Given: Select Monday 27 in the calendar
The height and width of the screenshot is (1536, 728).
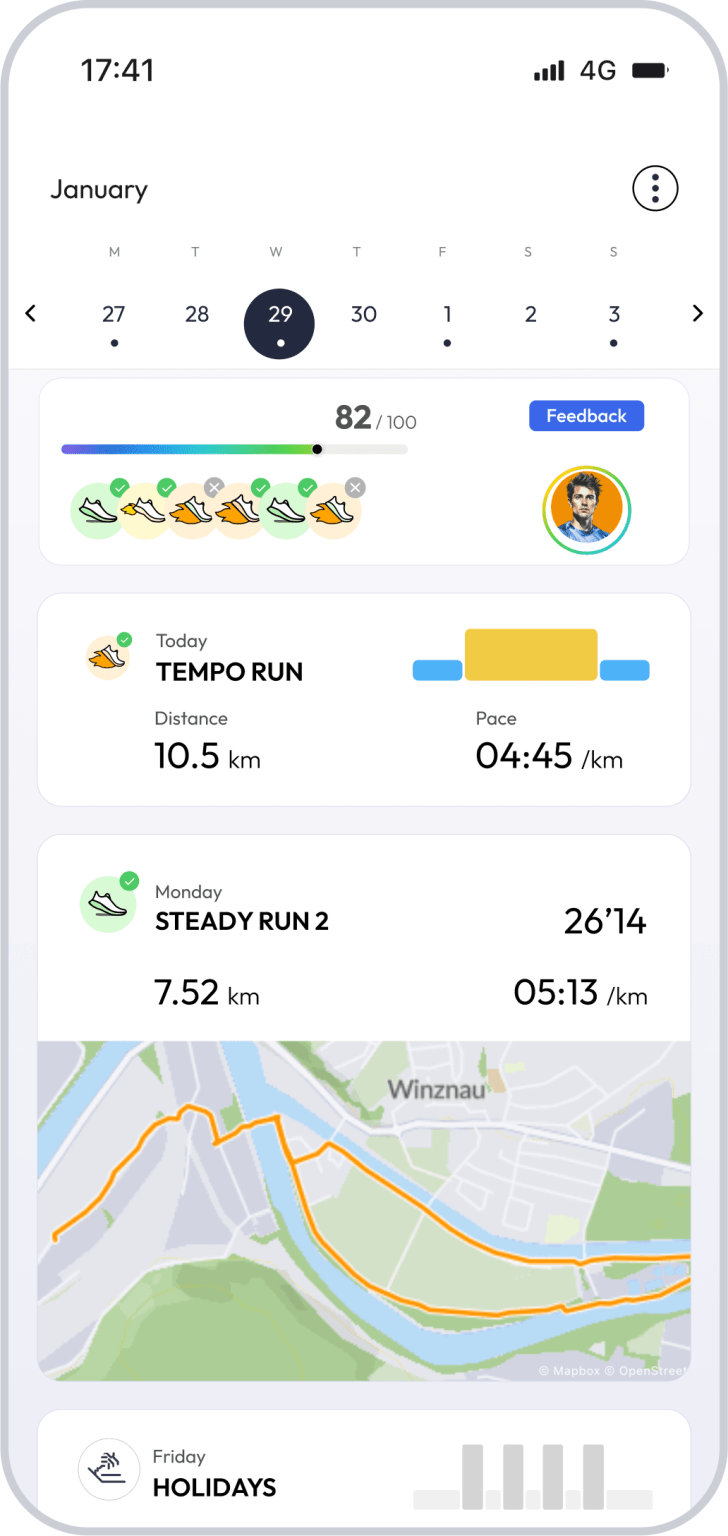Looking at the screenshot, I should 114,315.
